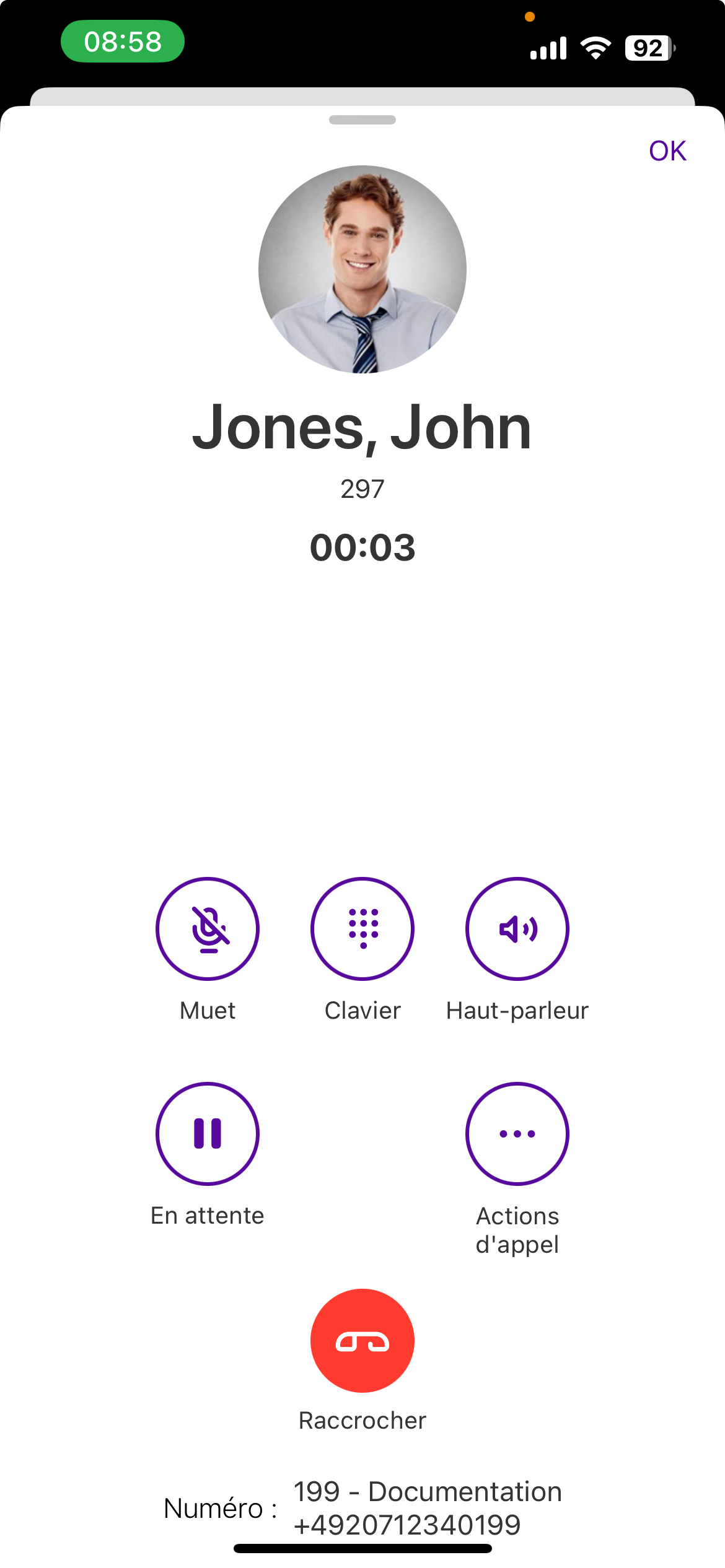Put the call En attente
Screen dimensions: 725x1568
(x=208, y=1133)
